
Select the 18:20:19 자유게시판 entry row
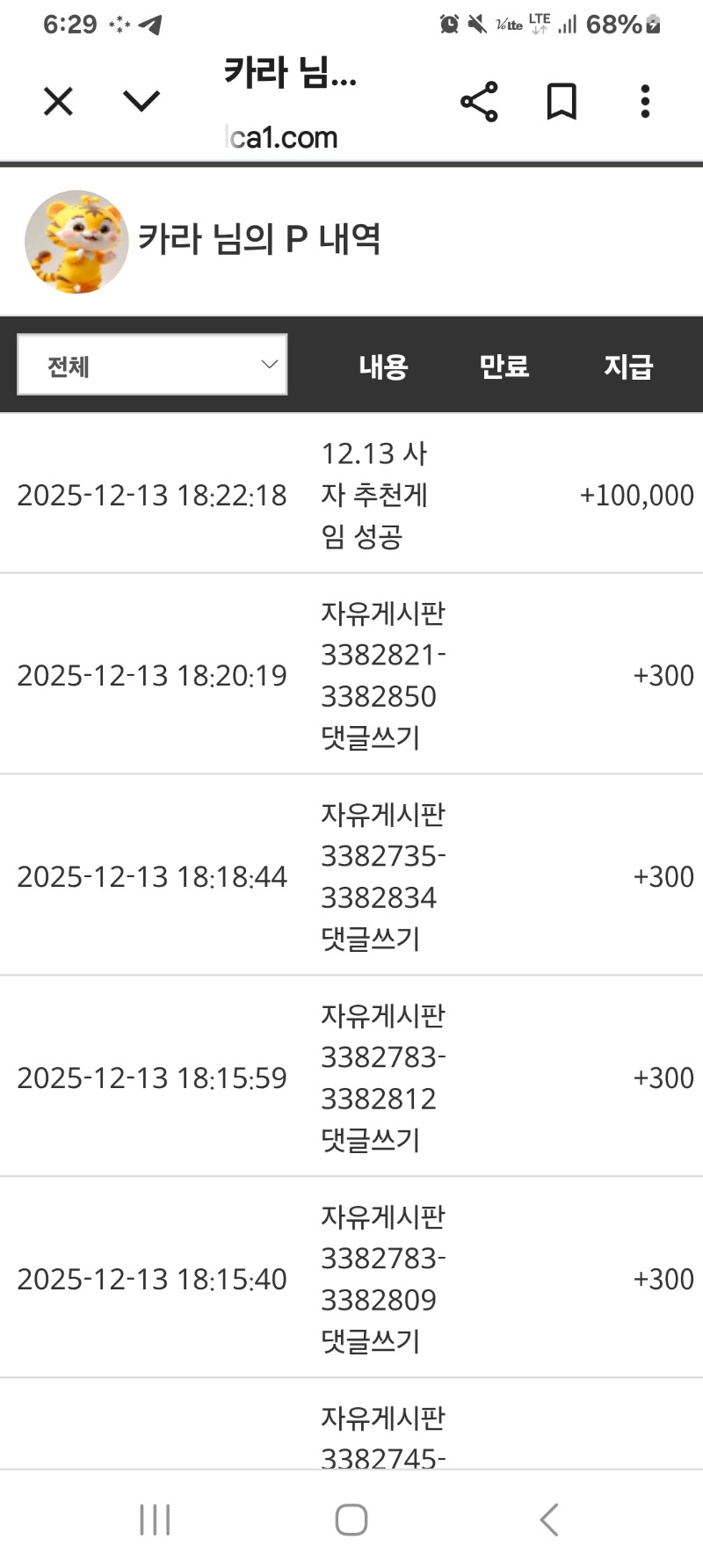pyautogui.click(x=351, y=675)
